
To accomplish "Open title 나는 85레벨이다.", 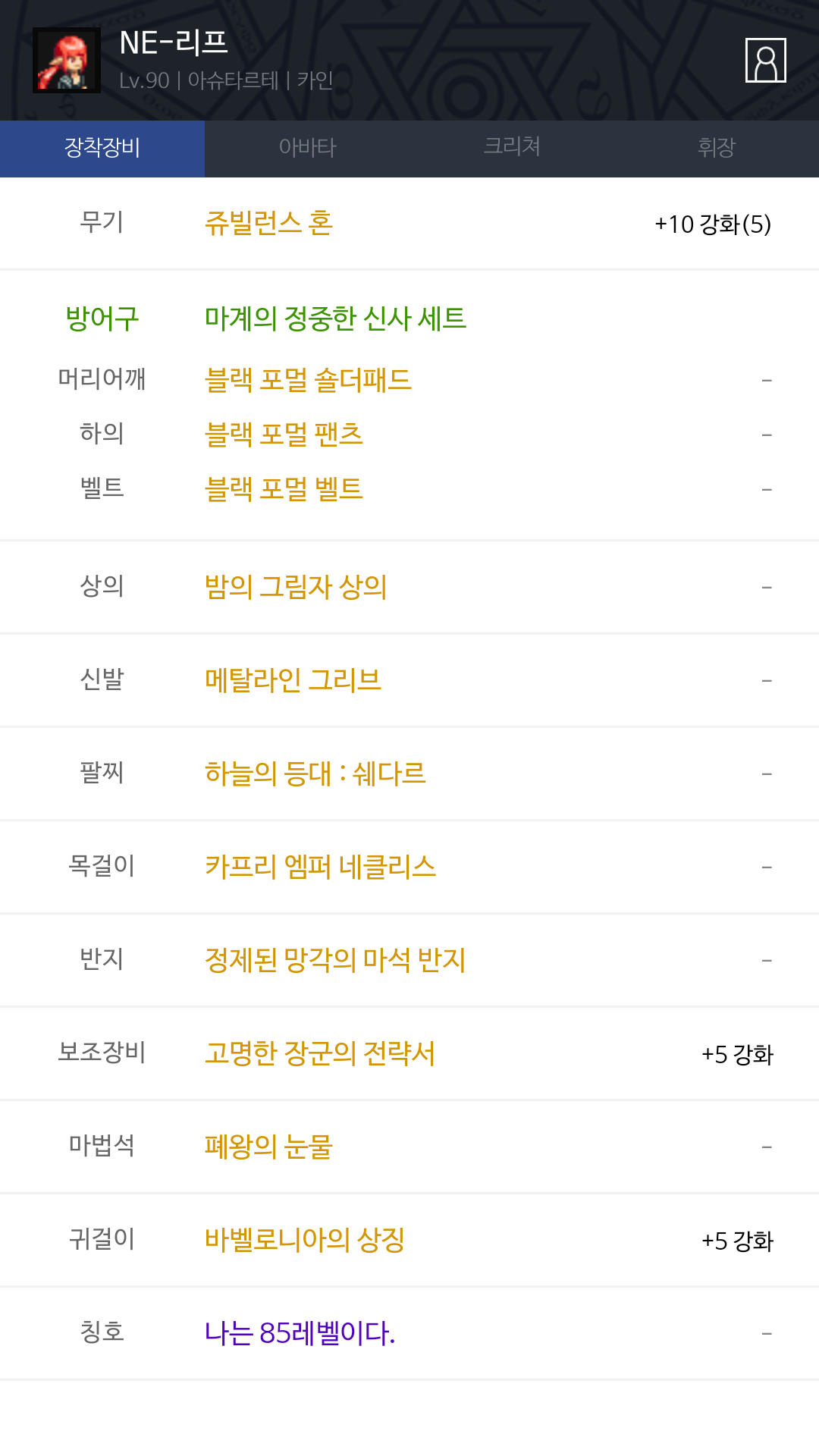I will point(300,1333).
